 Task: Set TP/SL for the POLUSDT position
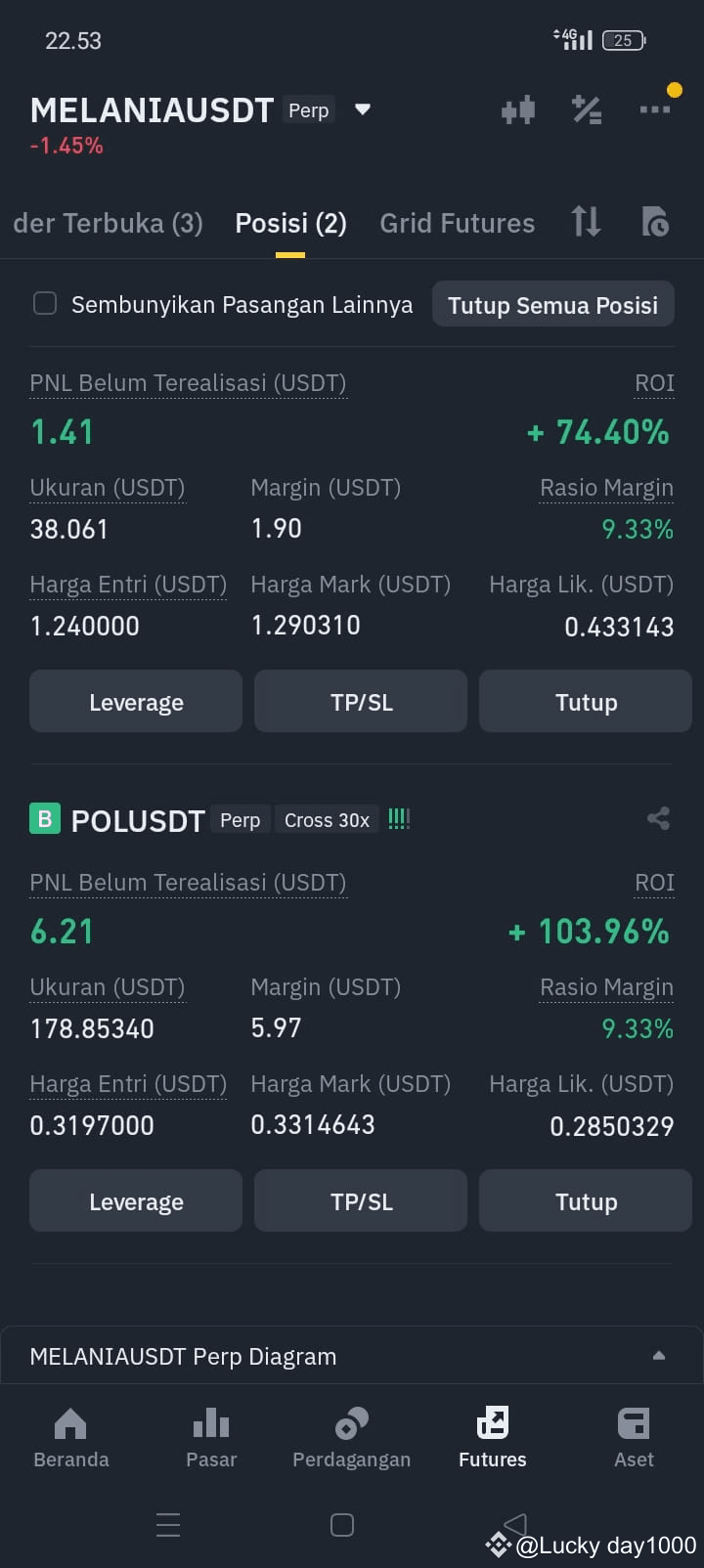point(360,1200)
